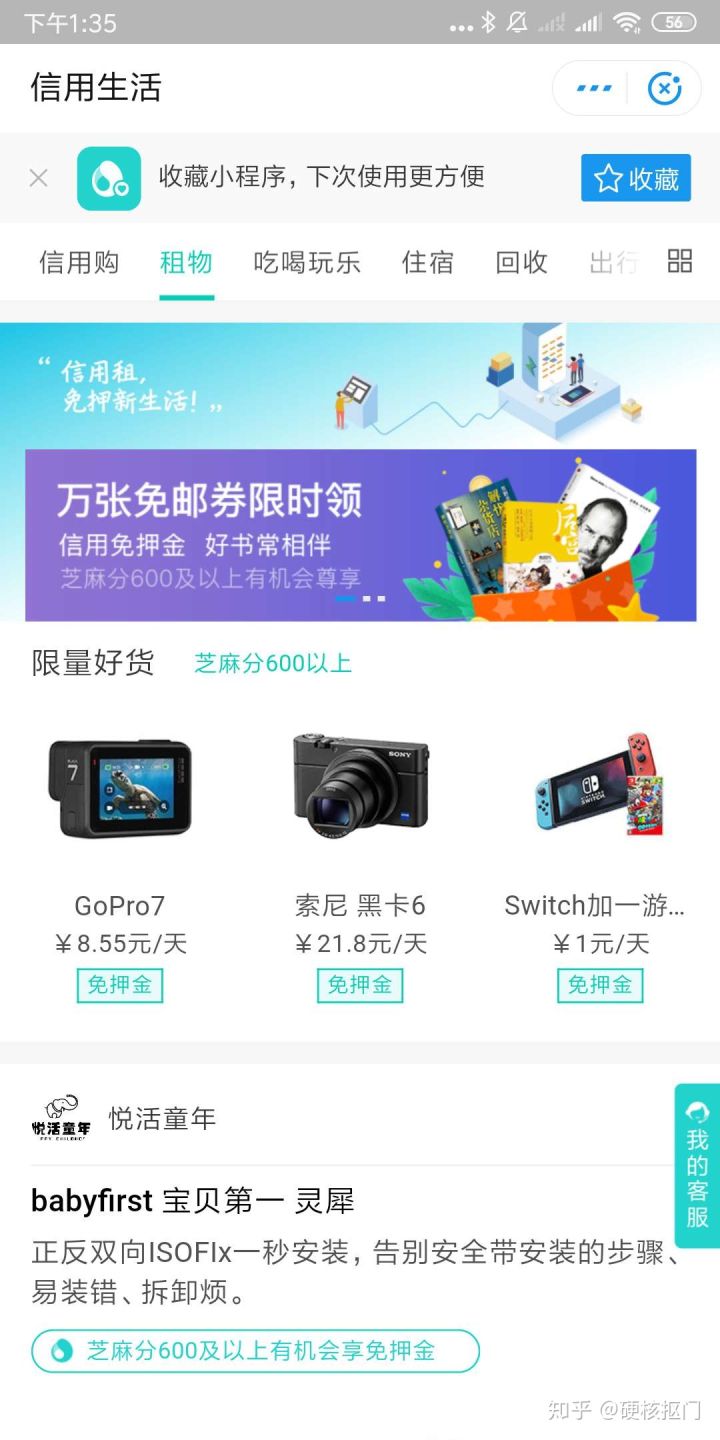Click the circular refresh-close icon top right
This screenshot has width=720, height=1440.
(665, 88)
